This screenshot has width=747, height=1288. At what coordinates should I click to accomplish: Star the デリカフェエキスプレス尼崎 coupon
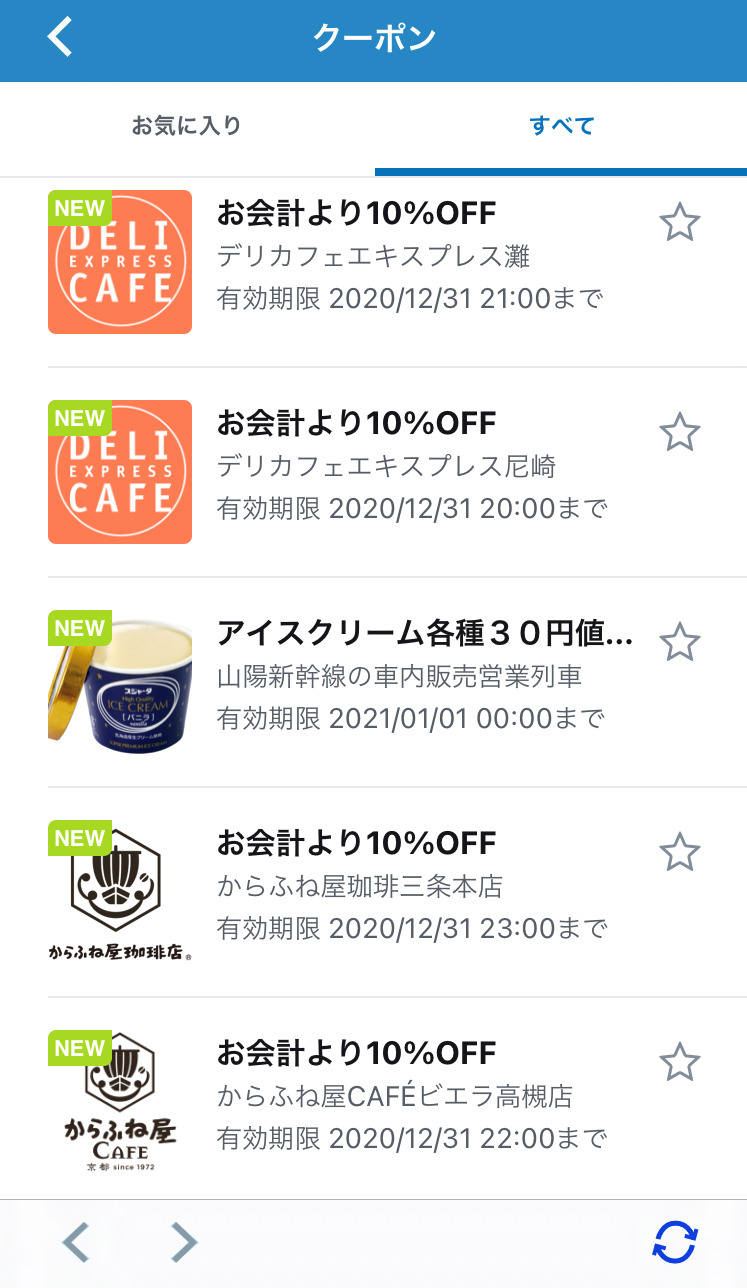(x=680, y=432)
